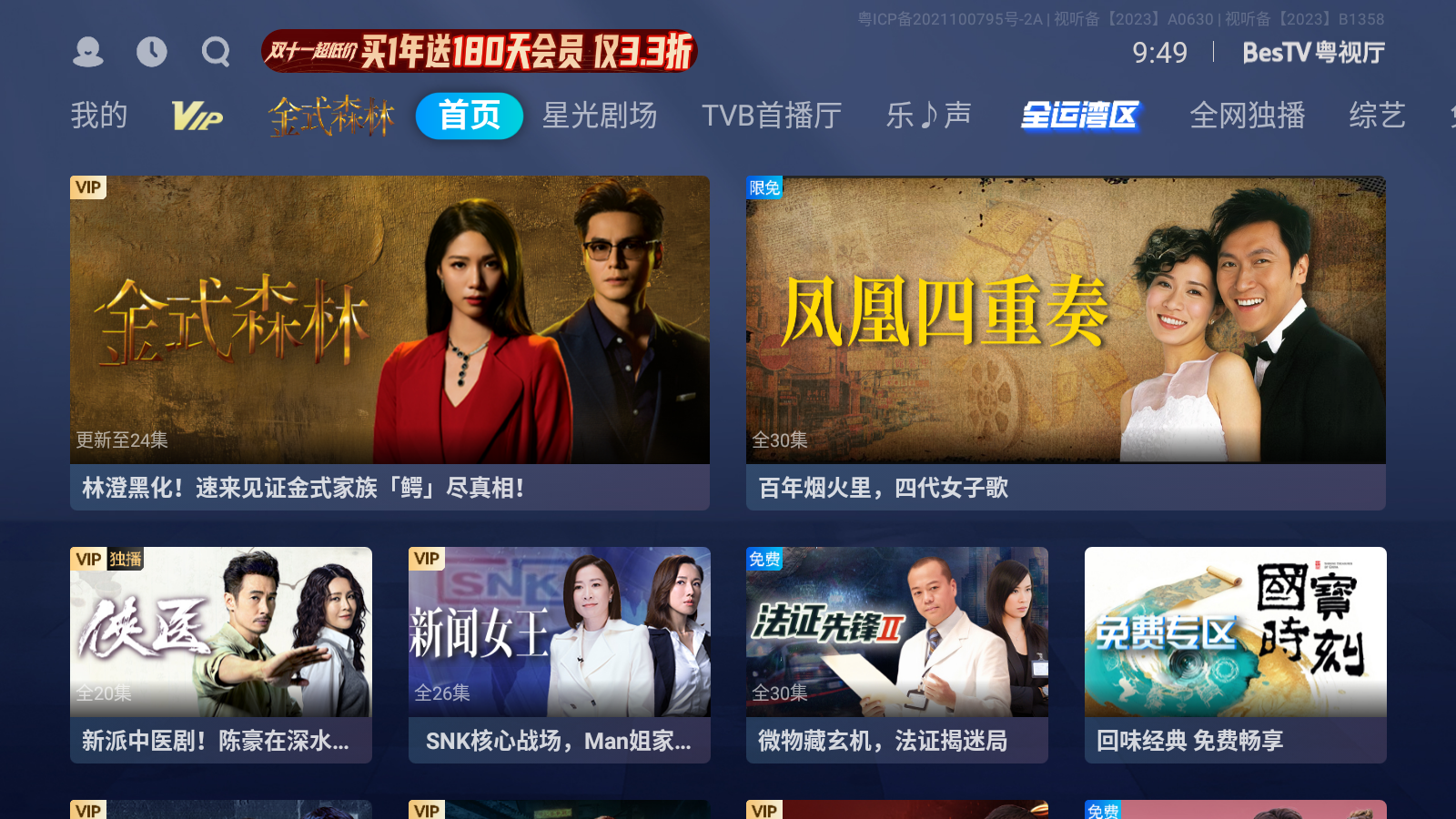Open the 凤凰四重奏 drama card

pyautogui.click(x=1066, y=341)
